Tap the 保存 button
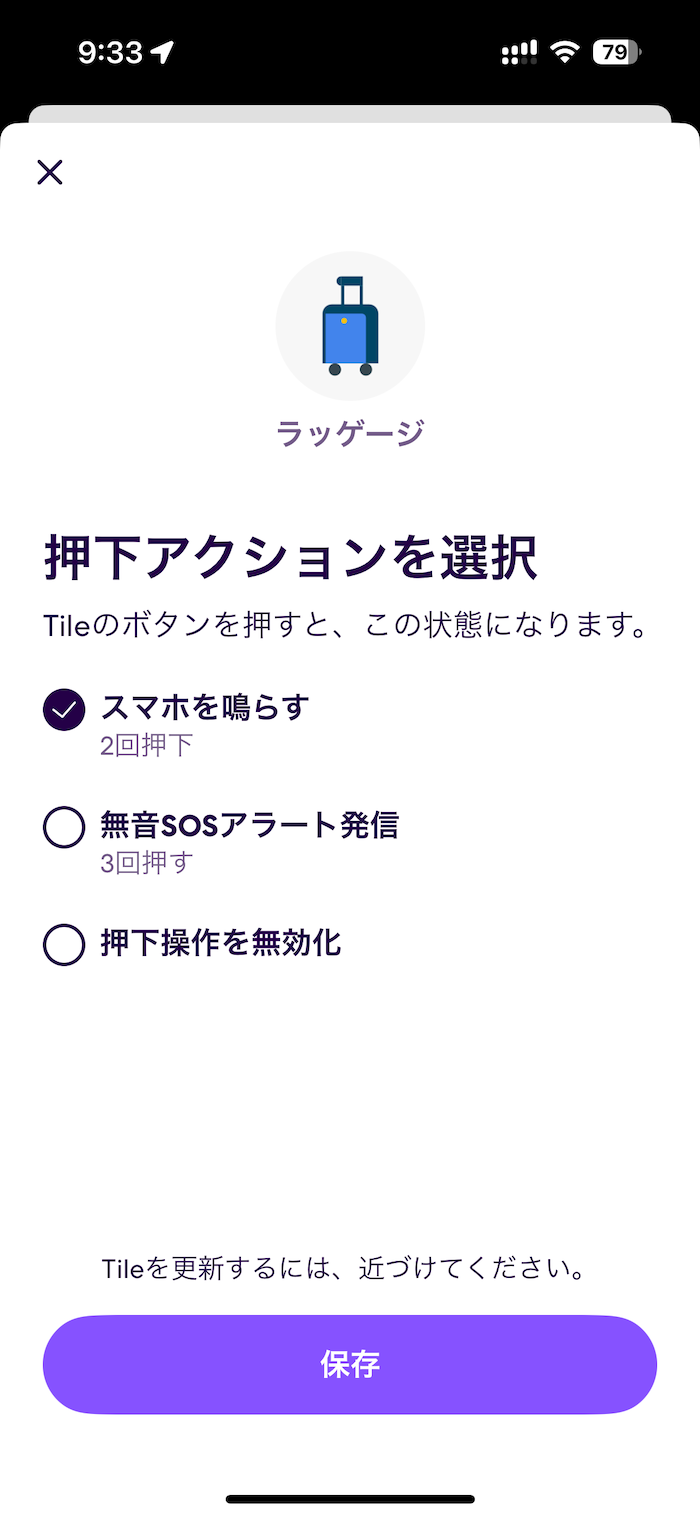The image size is (700, 1518). pos(350,1364)
